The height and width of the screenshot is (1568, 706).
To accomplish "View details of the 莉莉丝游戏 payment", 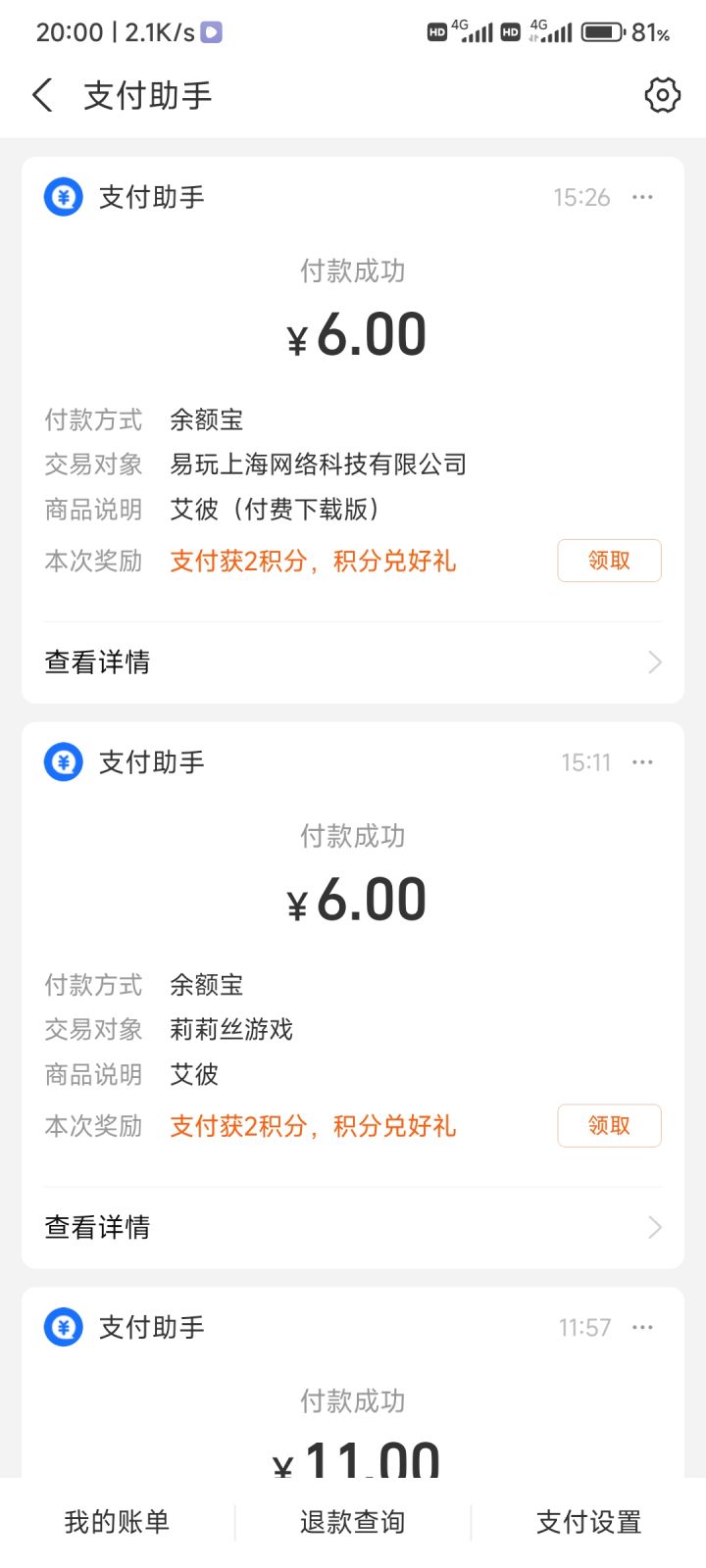I will 353,1227.
